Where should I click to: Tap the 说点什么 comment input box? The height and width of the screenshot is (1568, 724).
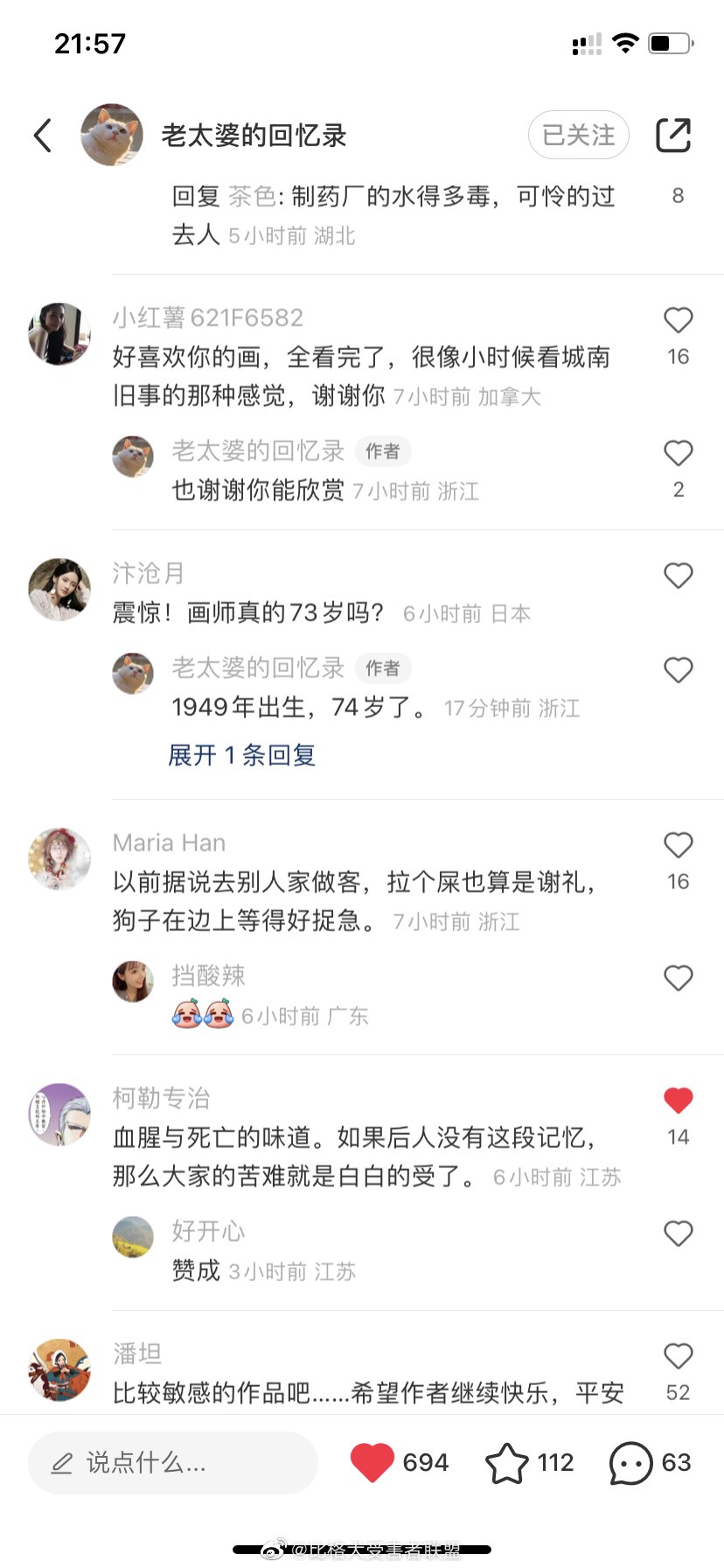172,1462
